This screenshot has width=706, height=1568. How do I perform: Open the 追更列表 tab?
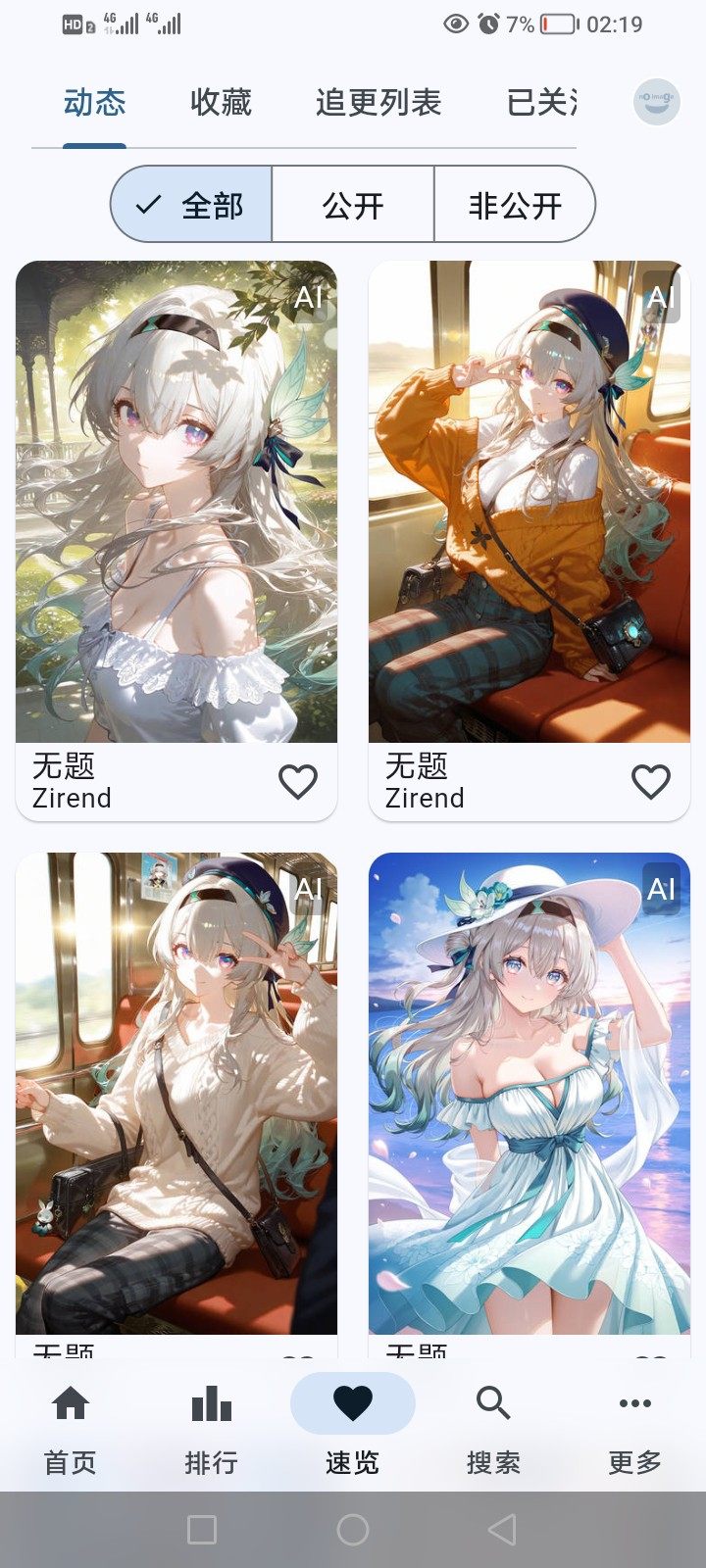[378, 103]
